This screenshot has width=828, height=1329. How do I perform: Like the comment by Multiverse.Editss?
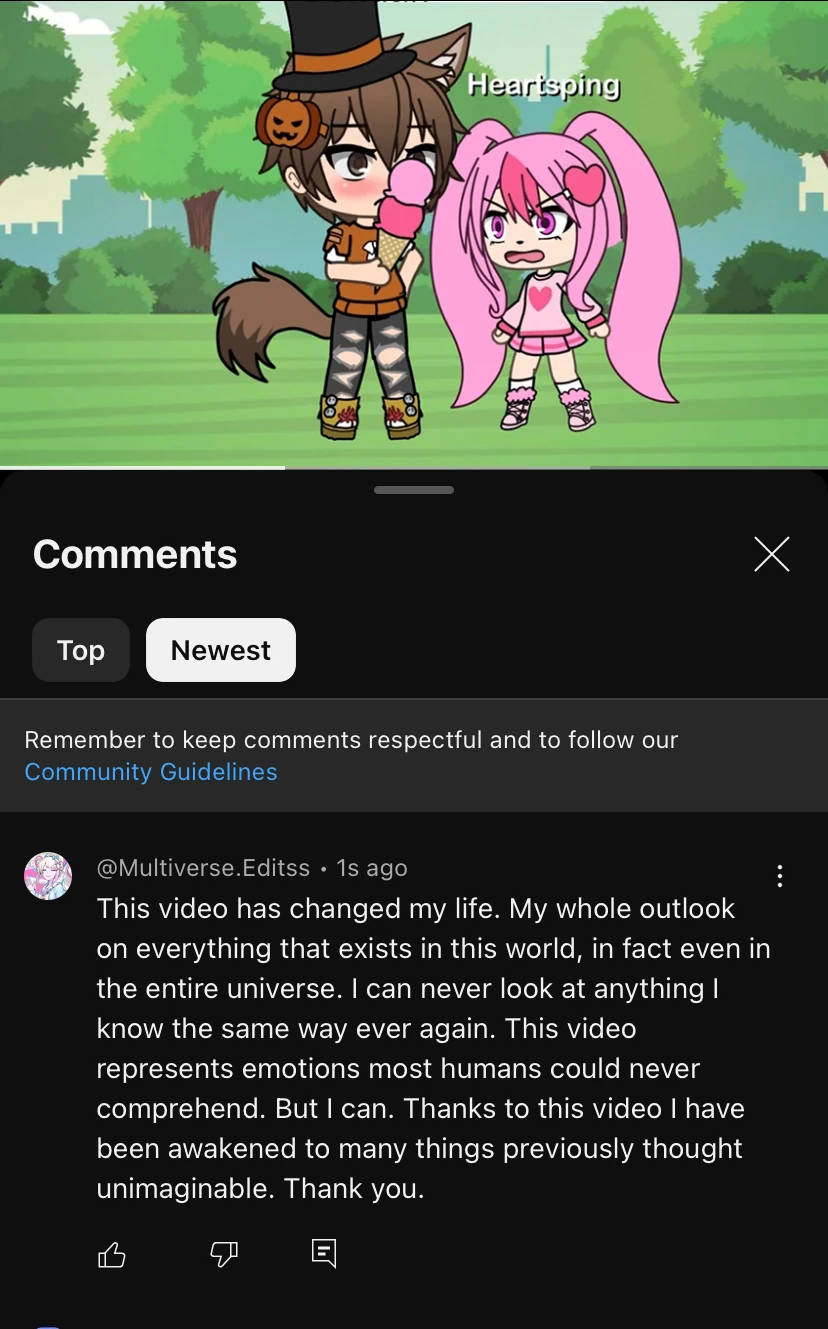click(x=112, y=1254)
